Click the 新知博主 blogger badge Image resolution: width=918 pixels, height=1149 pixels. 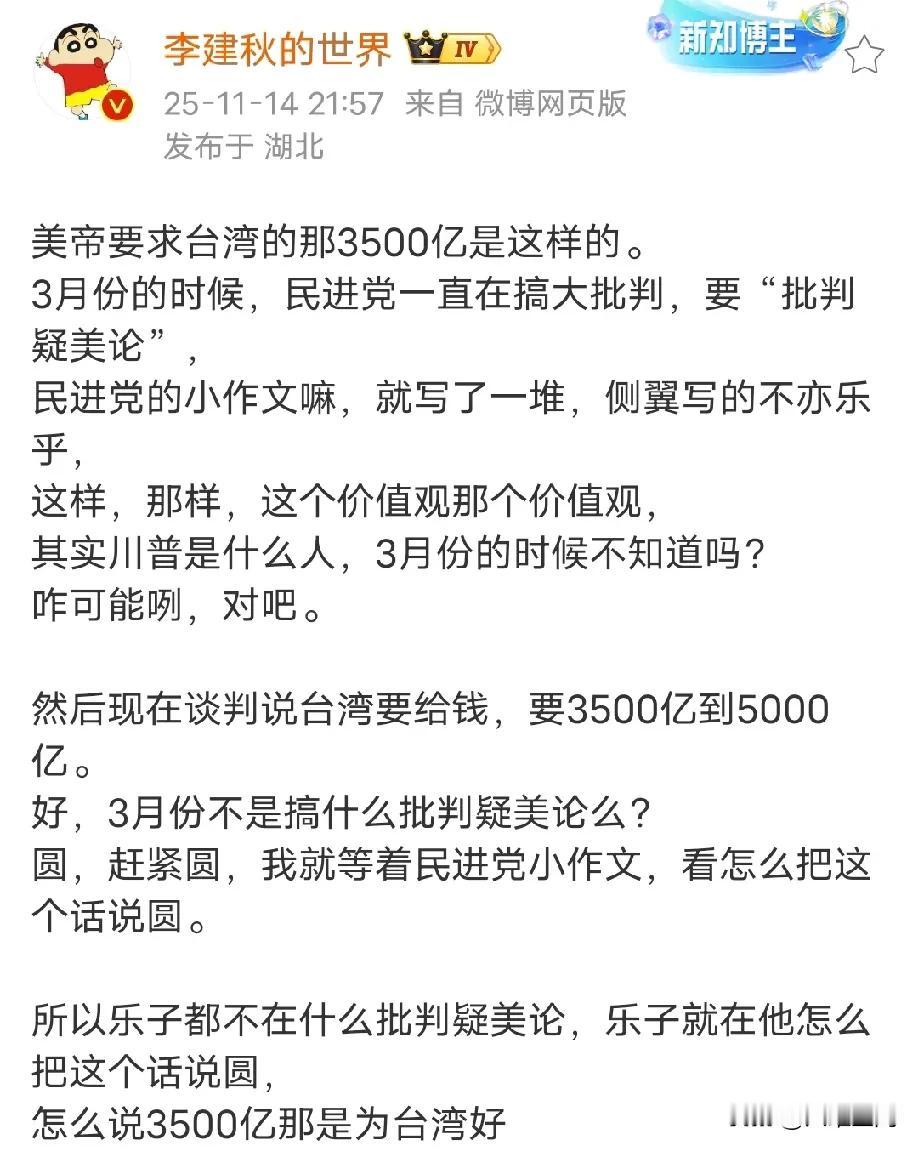(x=737, y=37)
